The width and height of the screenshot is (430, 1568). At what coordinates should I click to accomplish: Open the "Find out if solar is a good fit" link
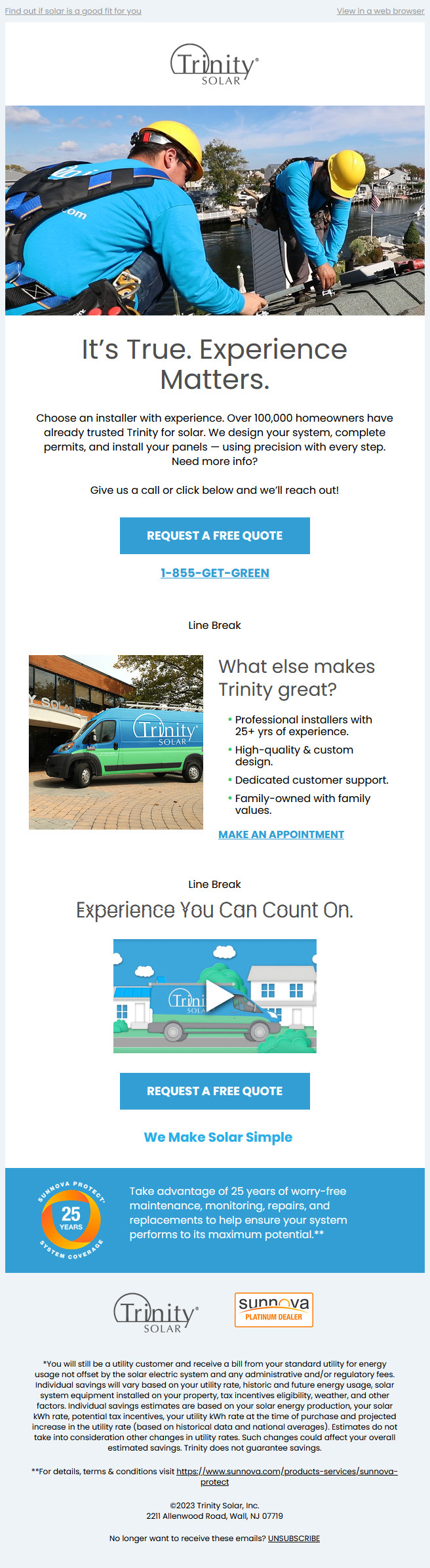(x=73, y=11)
